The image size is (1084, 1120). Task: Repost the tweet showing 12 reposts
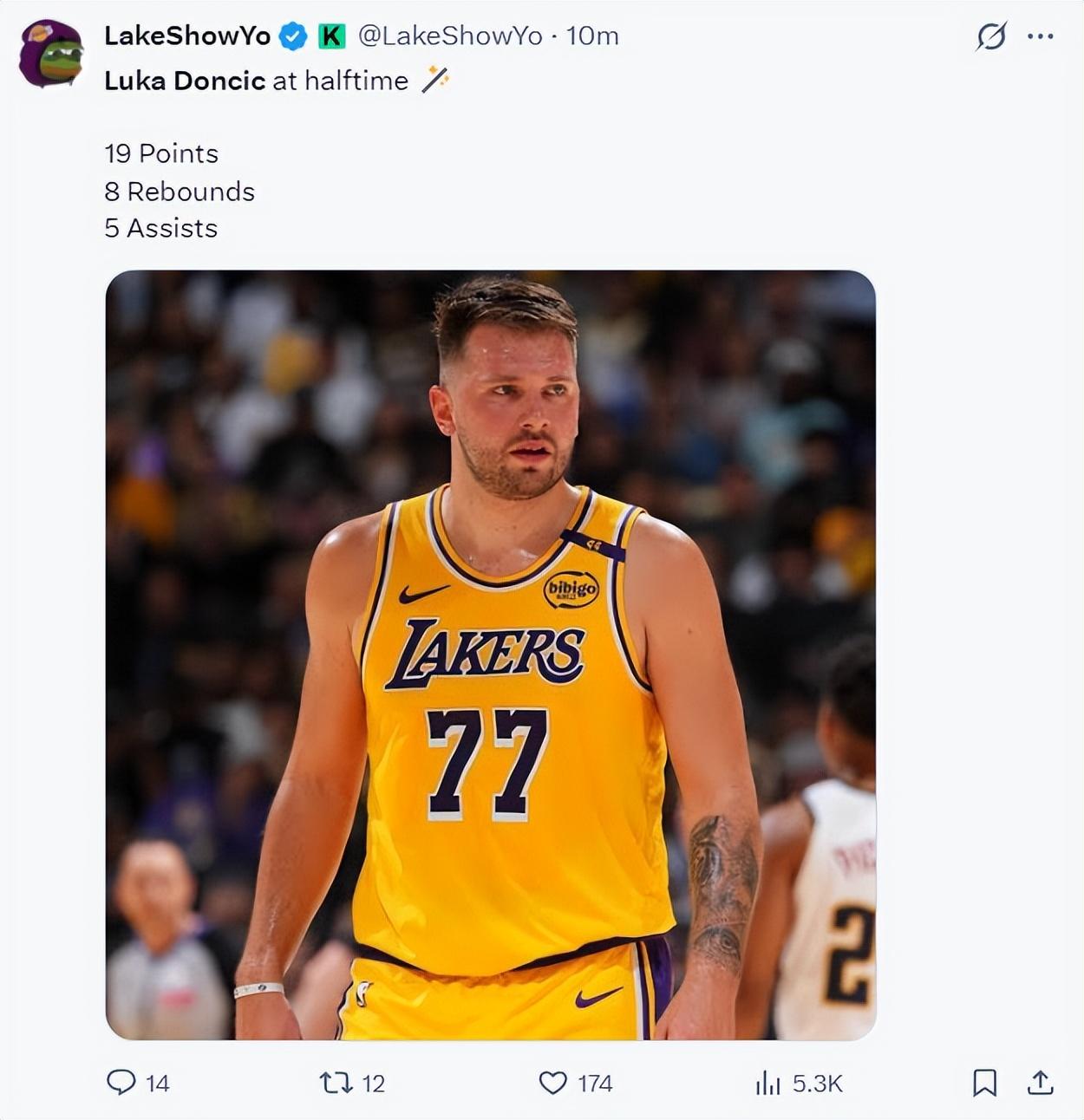click(x=336, y=1082)
